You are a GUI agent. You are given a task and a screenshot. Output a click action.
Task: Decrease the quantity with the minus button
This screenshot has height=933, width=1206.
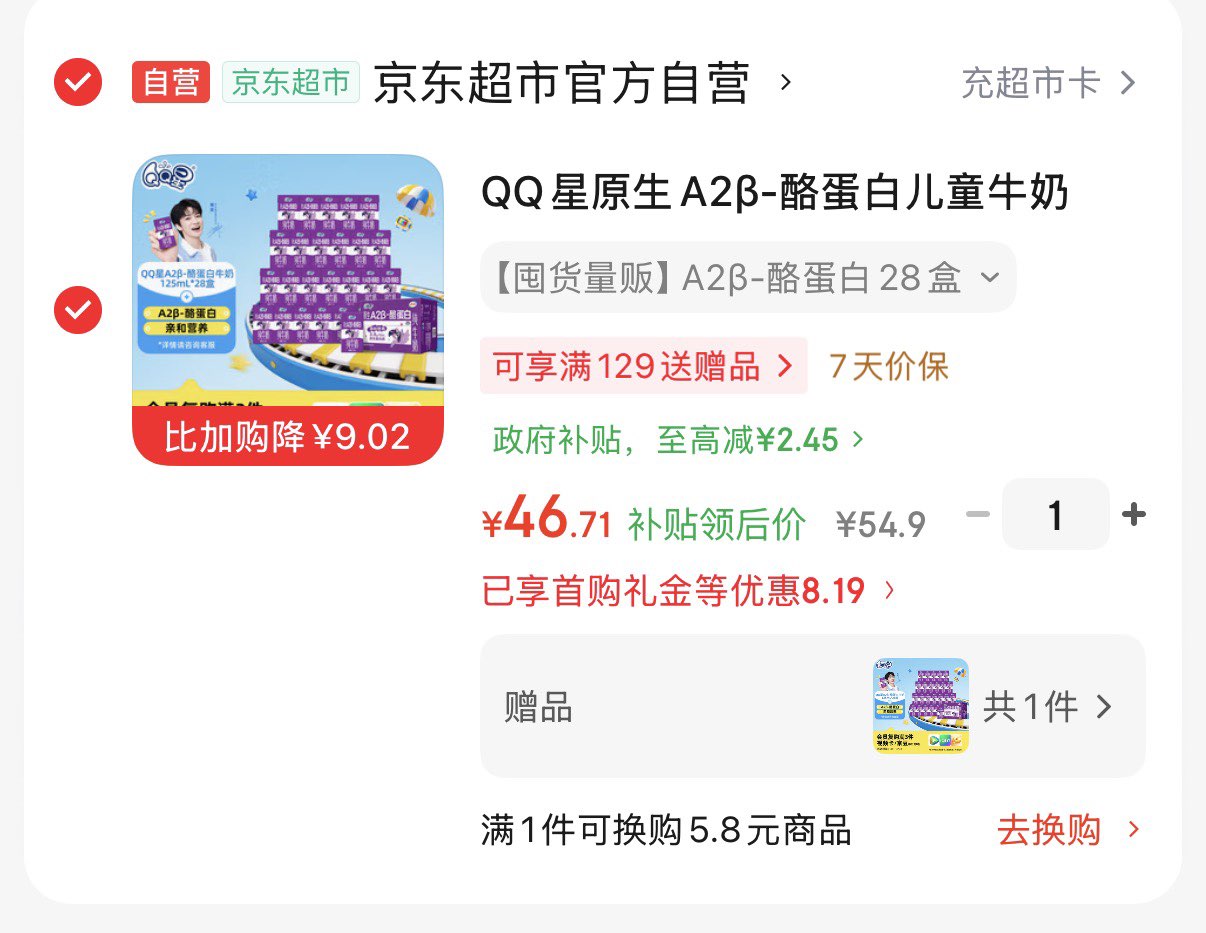tap(978, 515)
